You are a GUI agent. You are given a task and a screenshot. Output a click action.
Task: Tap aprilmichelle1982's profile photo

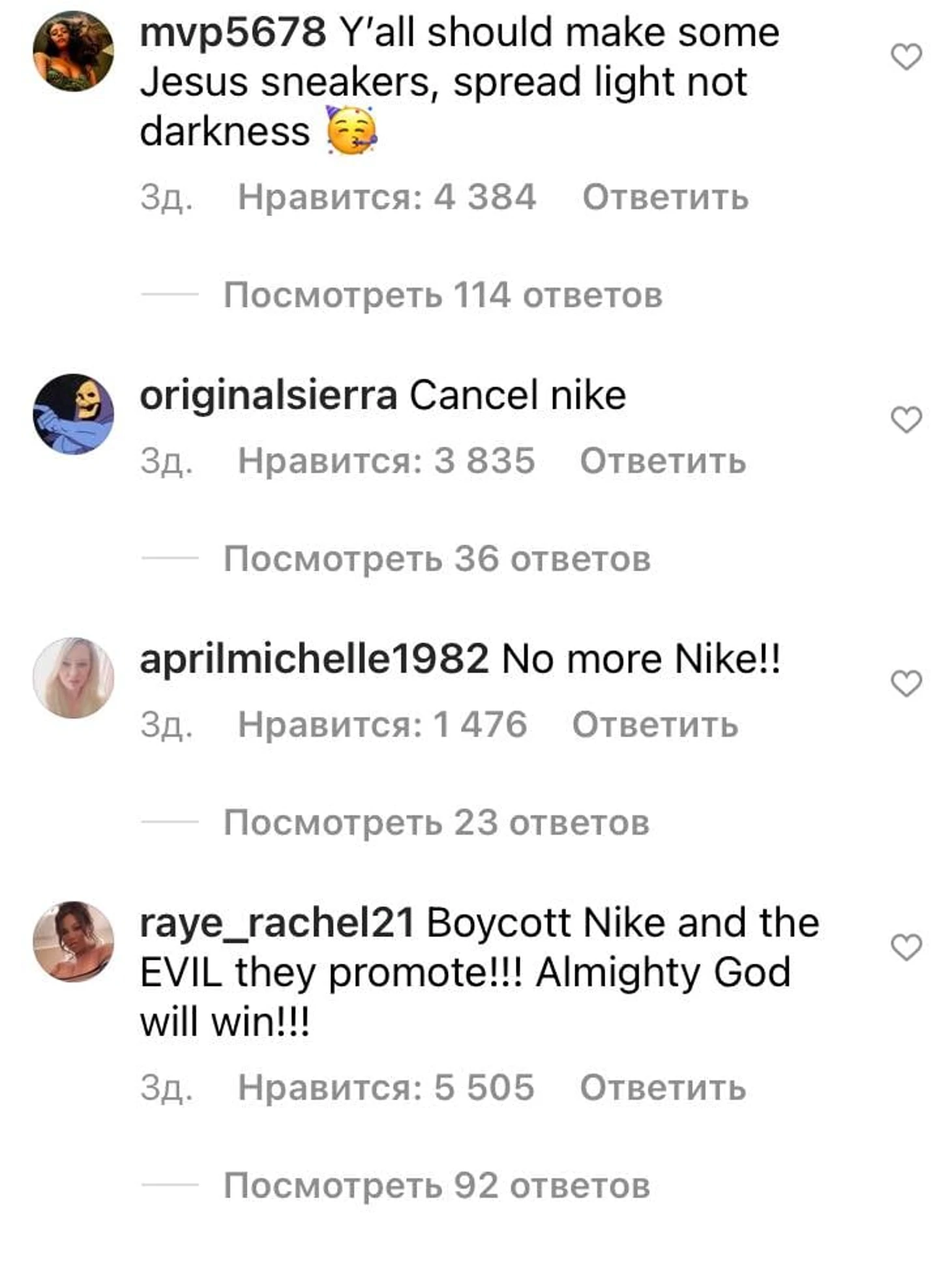click(x=73, y=677)
